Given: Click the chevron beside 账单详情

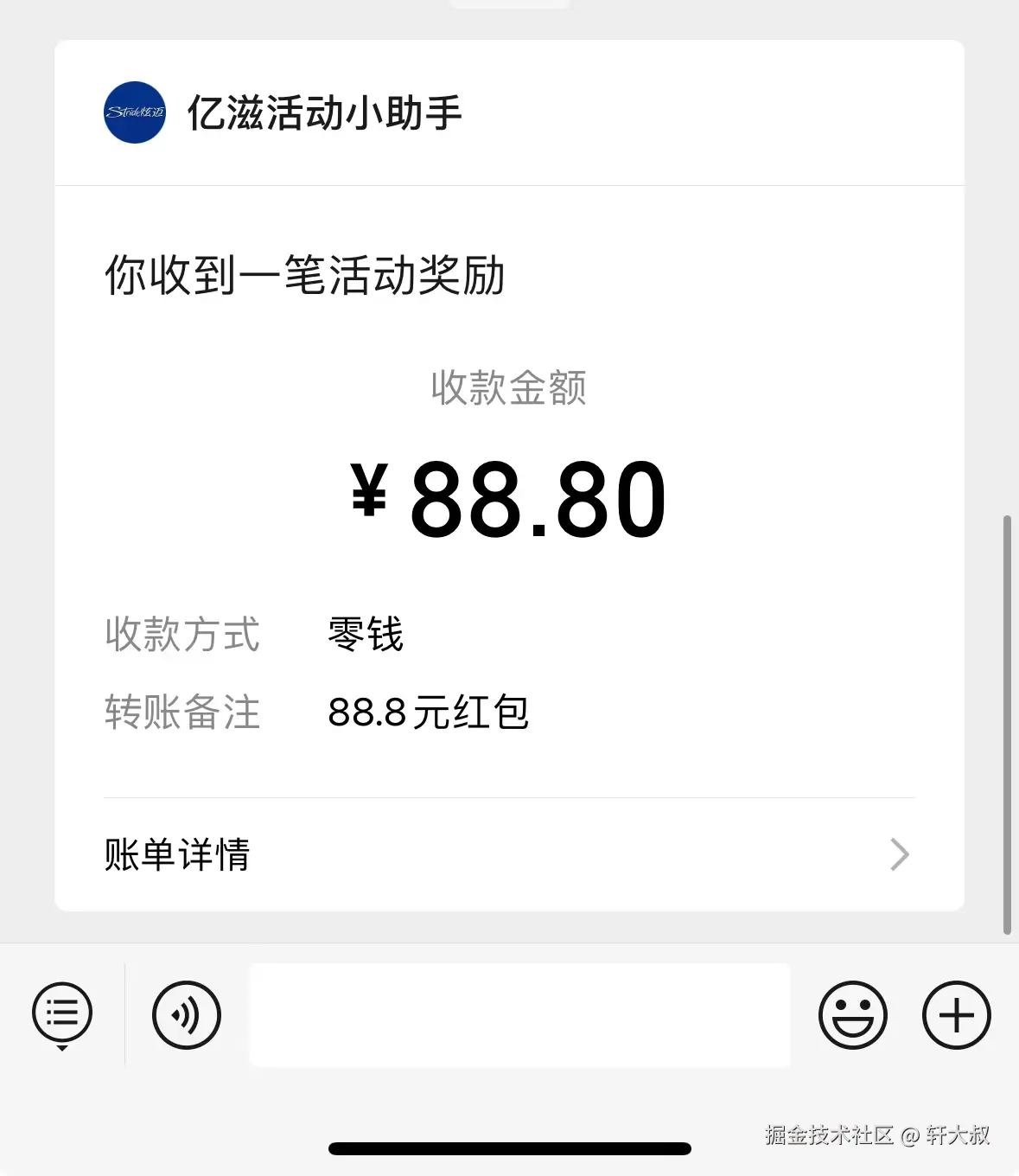Looking at the screenshot, I should [x=900, y=855].
